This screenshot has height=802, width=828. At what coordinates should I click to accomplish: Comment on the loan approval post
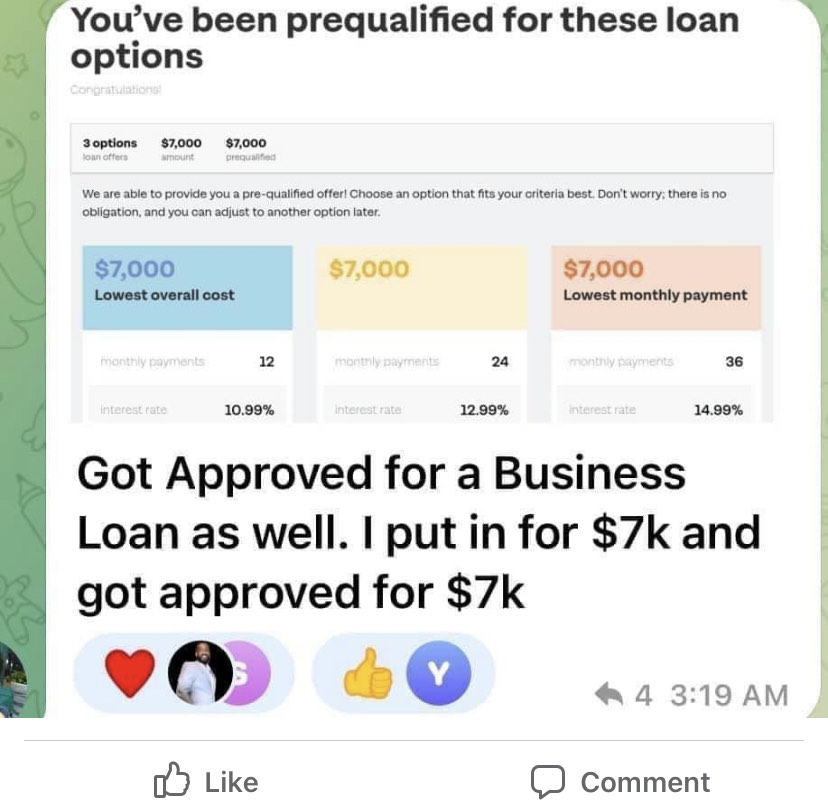(x=619, y=781)
